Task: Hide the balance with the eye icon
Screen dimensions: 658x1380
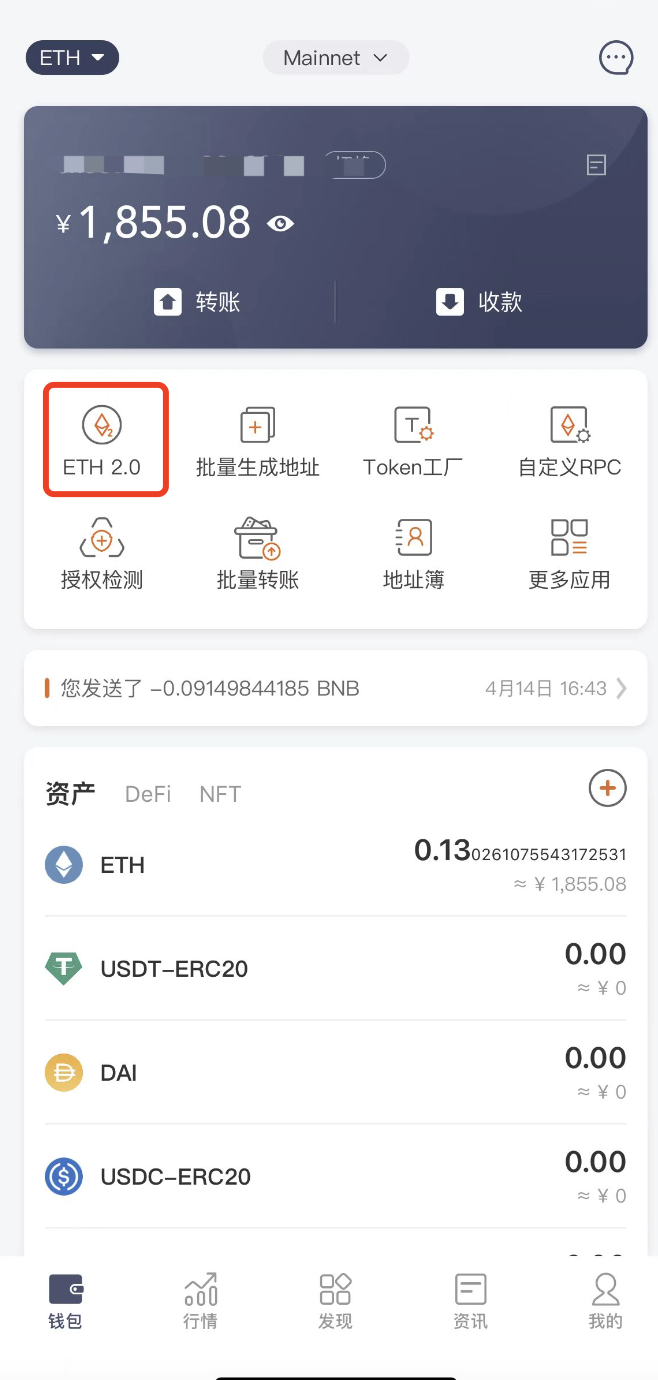Action: (x=281, y=223)
